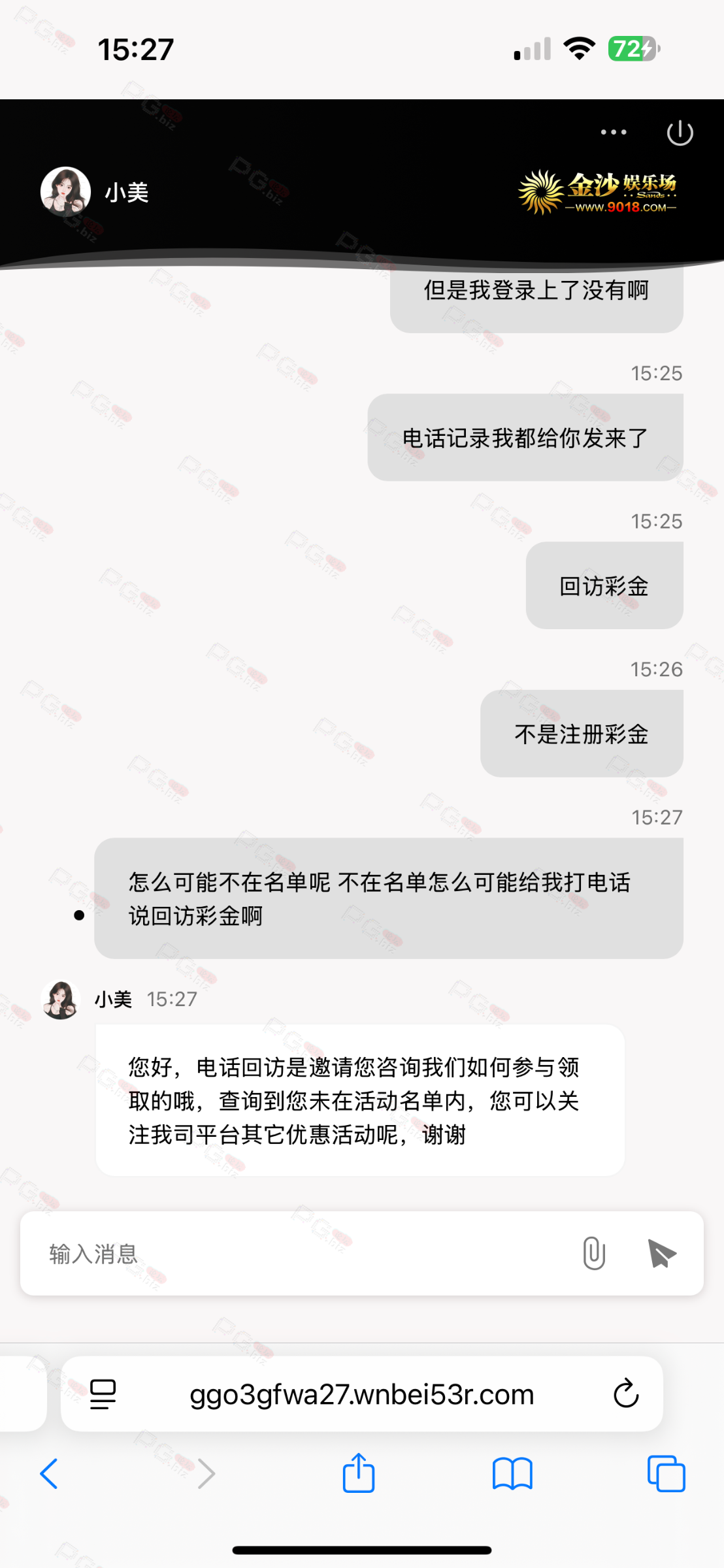Tap the 输入消息 message input field
The height and width of the screenshot is (1568, 724).
[x=301, y=1254]
